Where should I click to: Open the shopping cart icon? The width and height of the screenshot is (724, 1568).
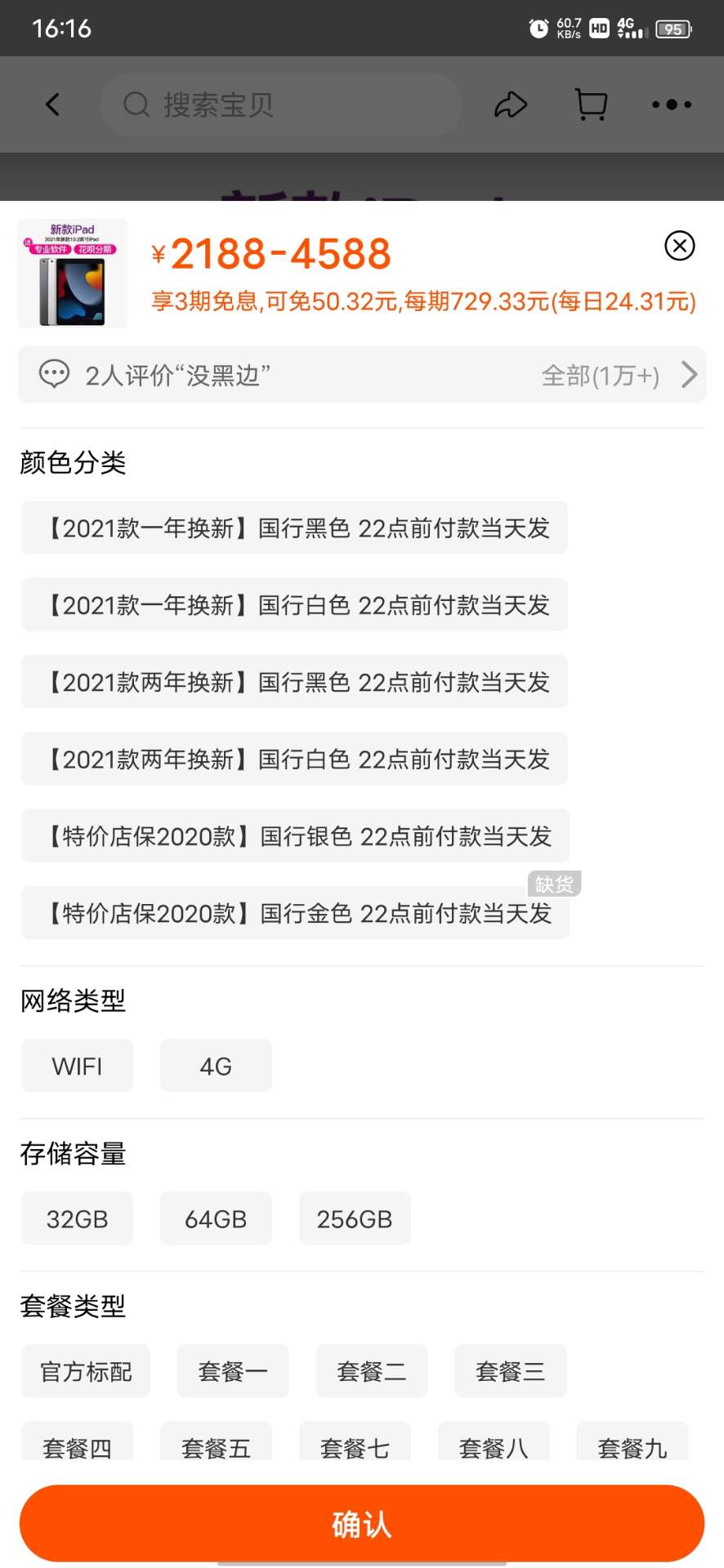click(x=591, y=105)
